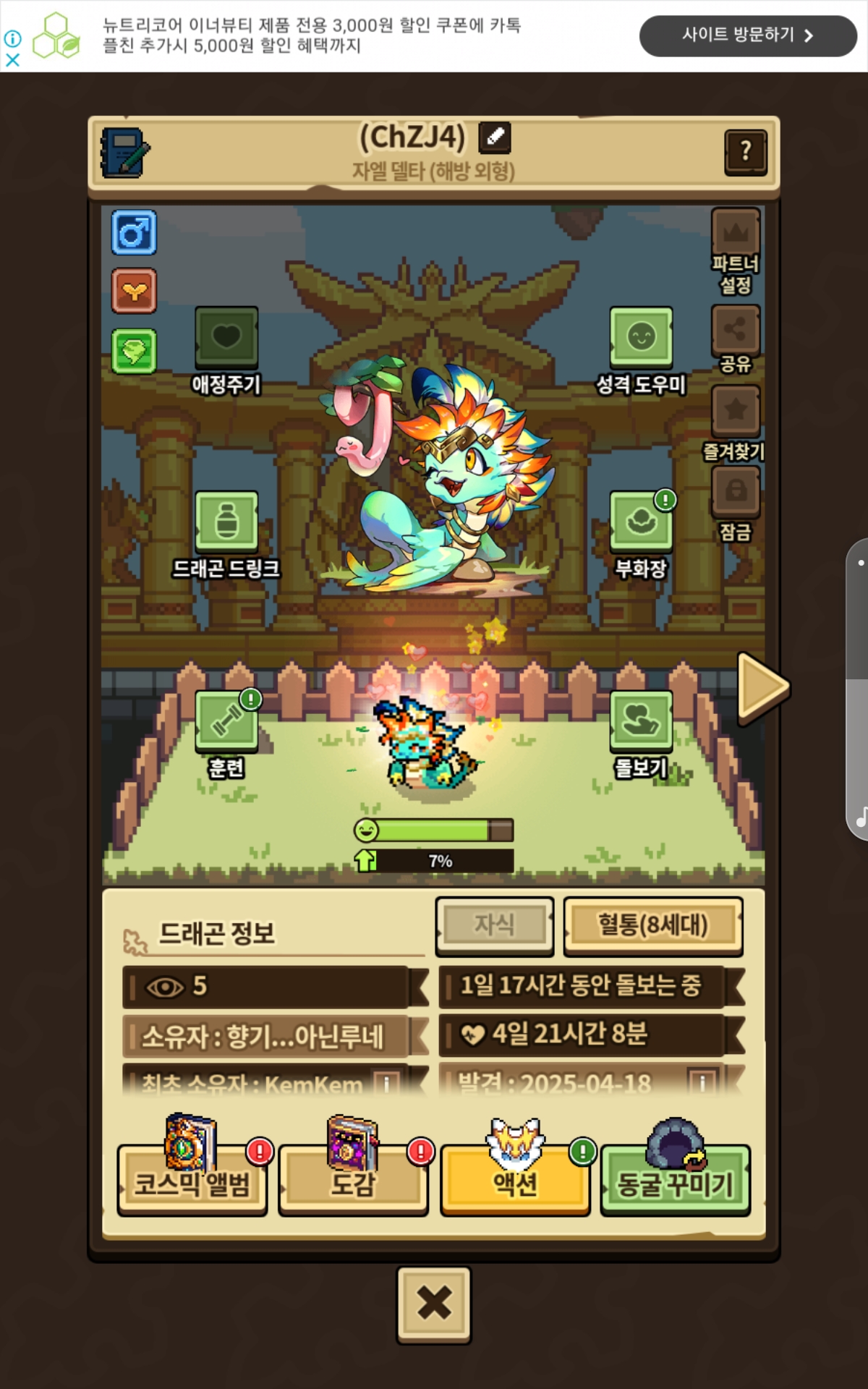Go to 부화장 hatchery

pyautogui.click(x=641, y=522)
